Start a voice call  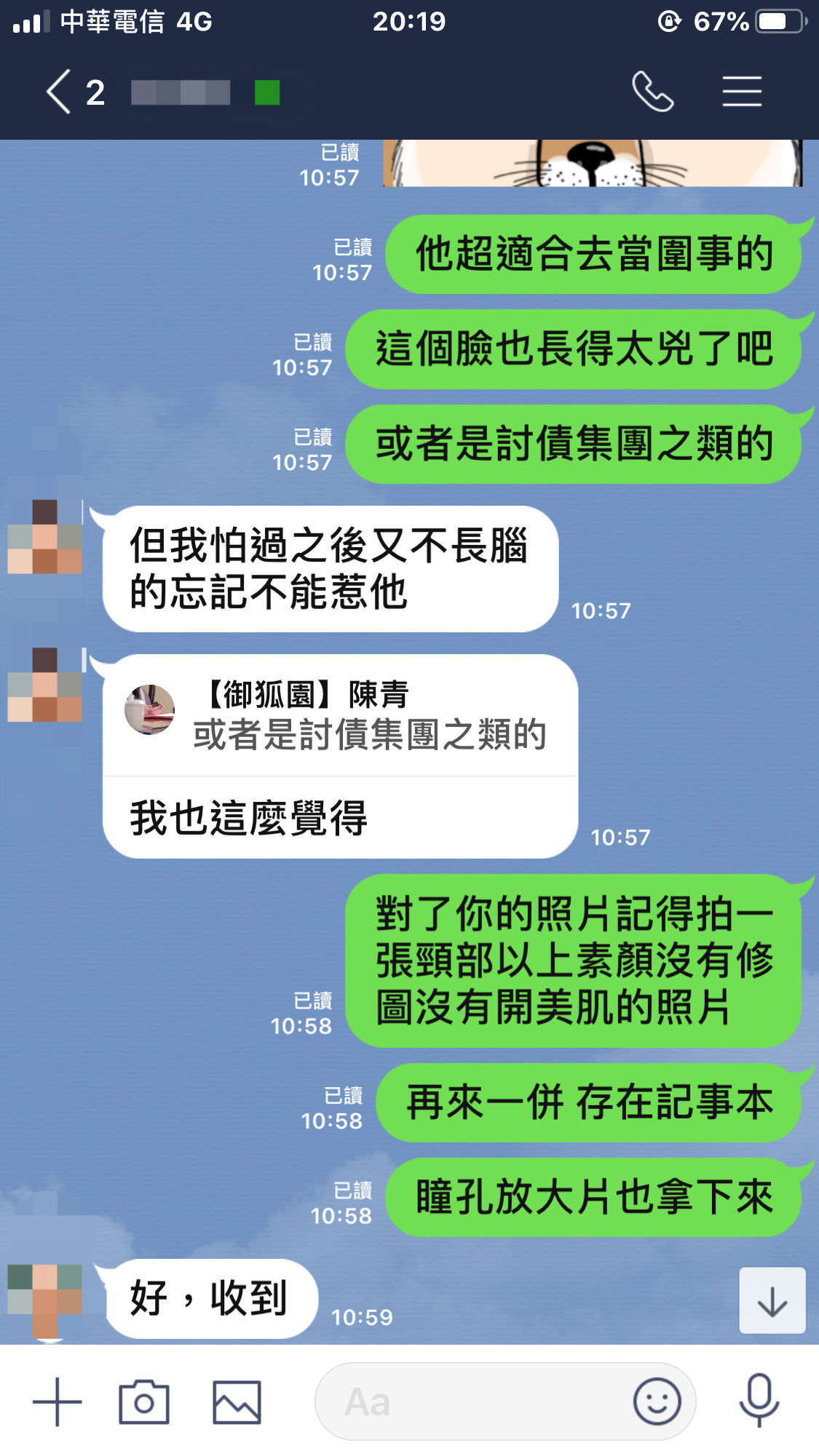(652, 92)
